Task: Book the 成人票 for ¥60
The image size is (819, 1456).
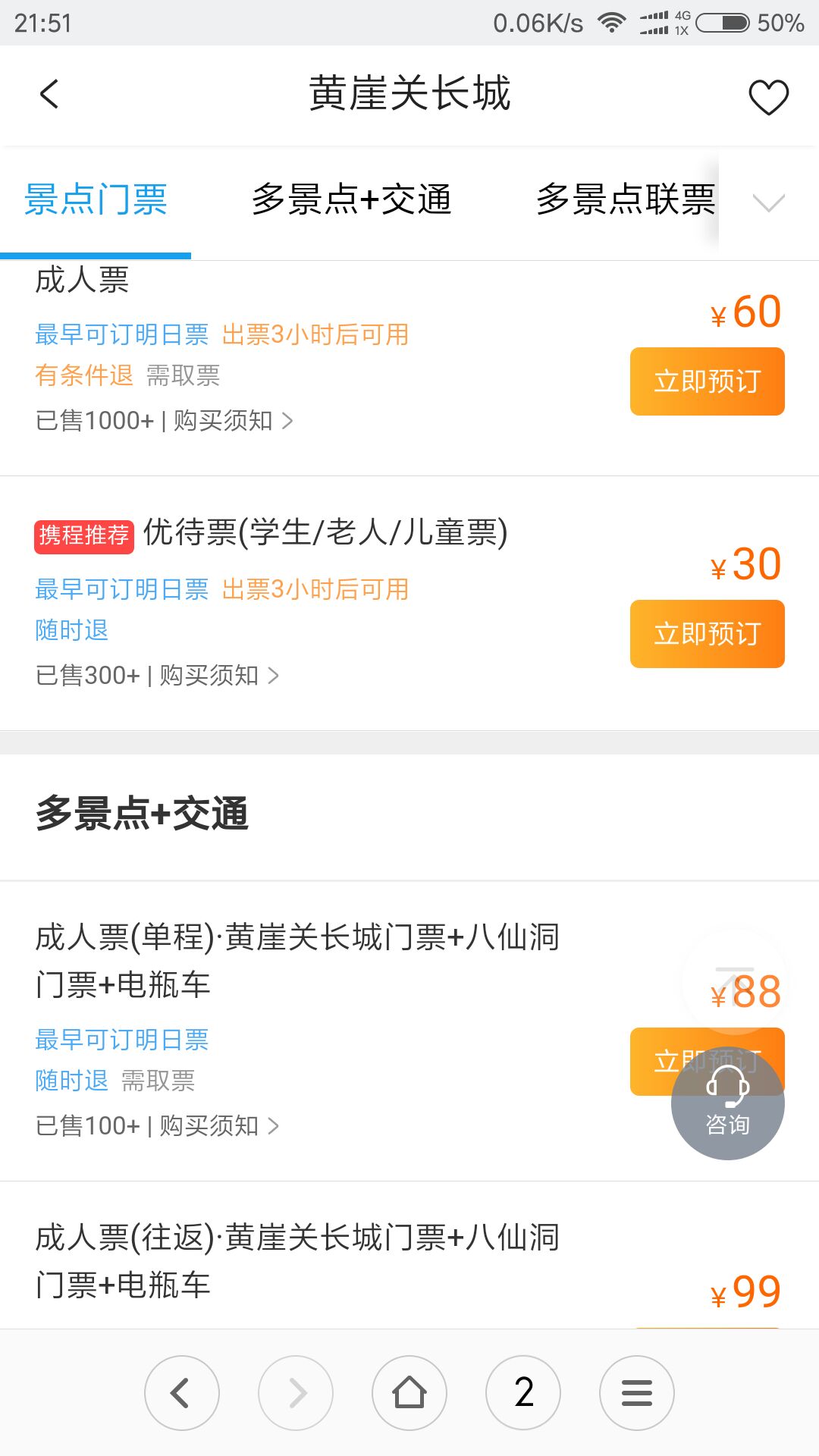Action: pyautogui.click(x=707, y=381)
